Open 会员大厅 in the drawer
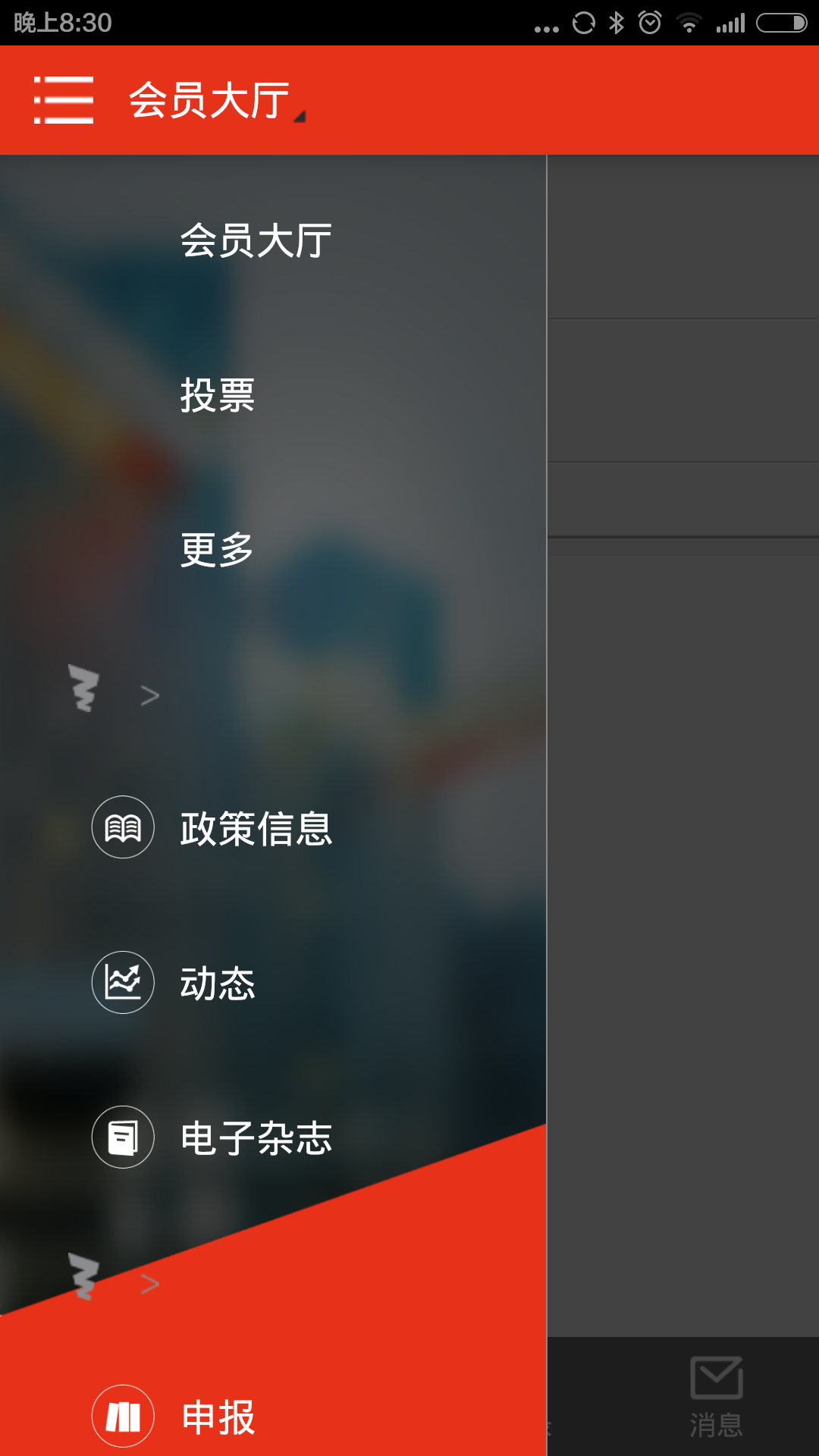Image resolution: width=819 pixels, height=1456 pixels. [256, 241]
